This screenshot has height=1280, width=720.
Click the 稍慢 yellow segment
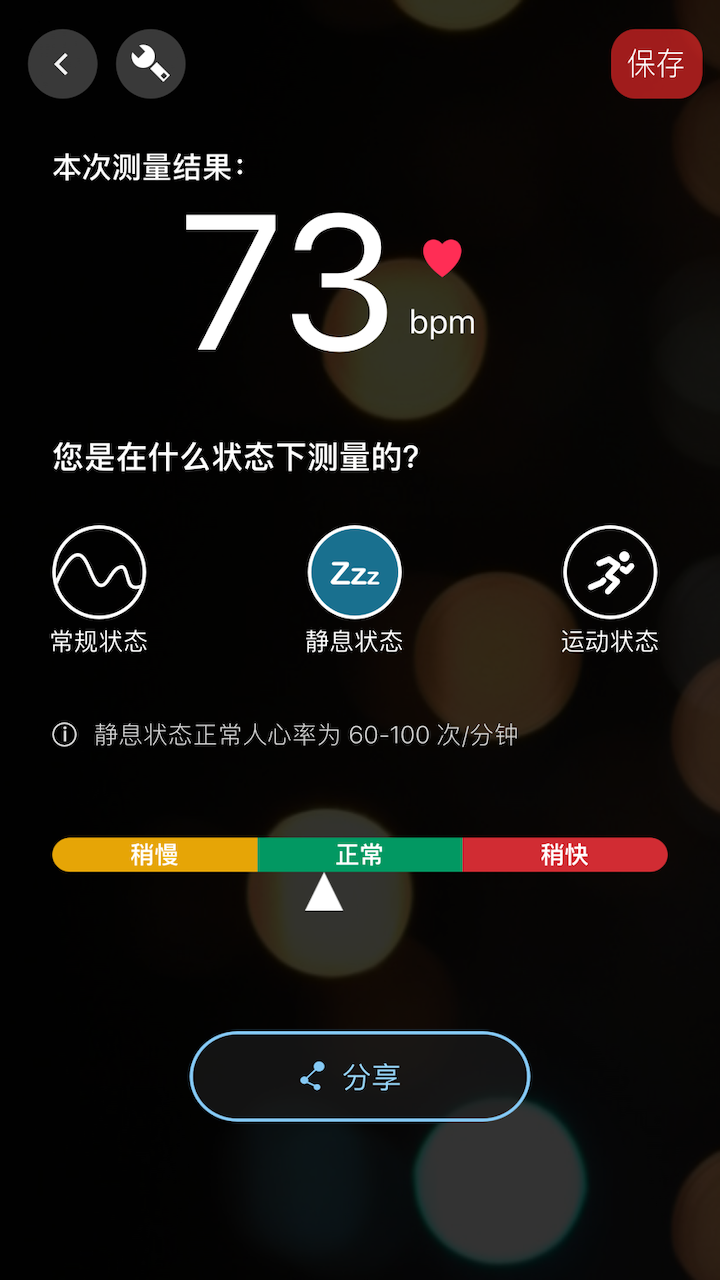155,854
